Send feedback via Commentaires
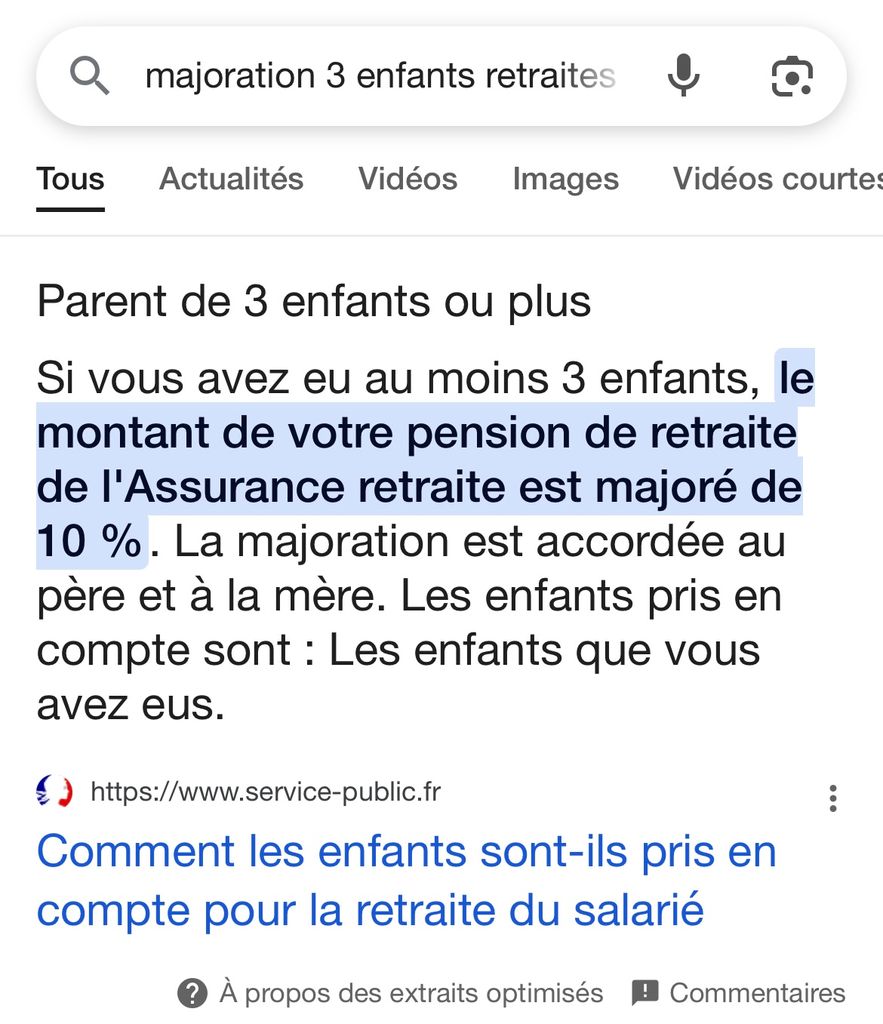 tap(739, 993)
